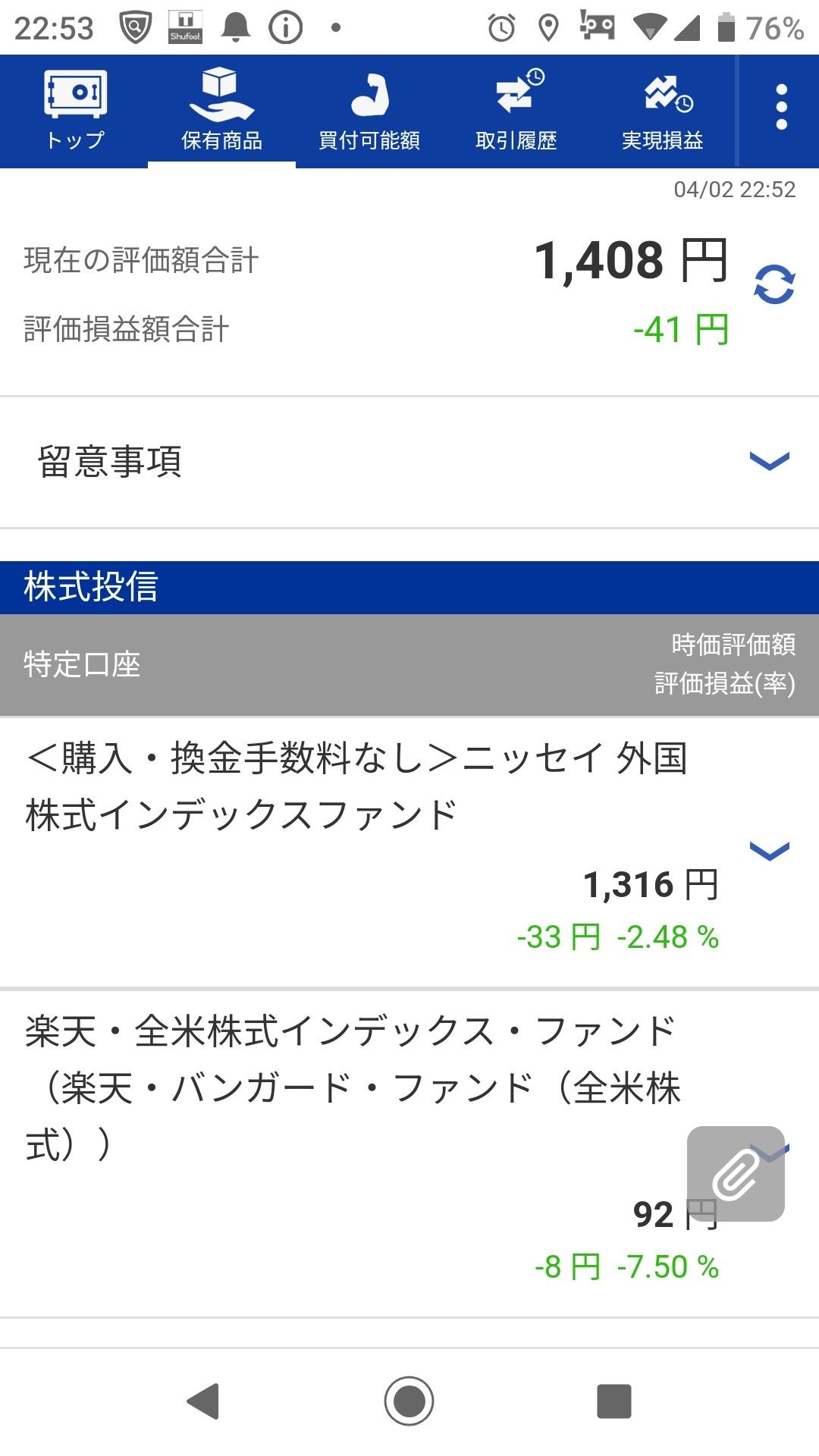Viewport: 819px width, 1456px height.
Task: View the 取引履歴 tab
Action: [516, 111]
